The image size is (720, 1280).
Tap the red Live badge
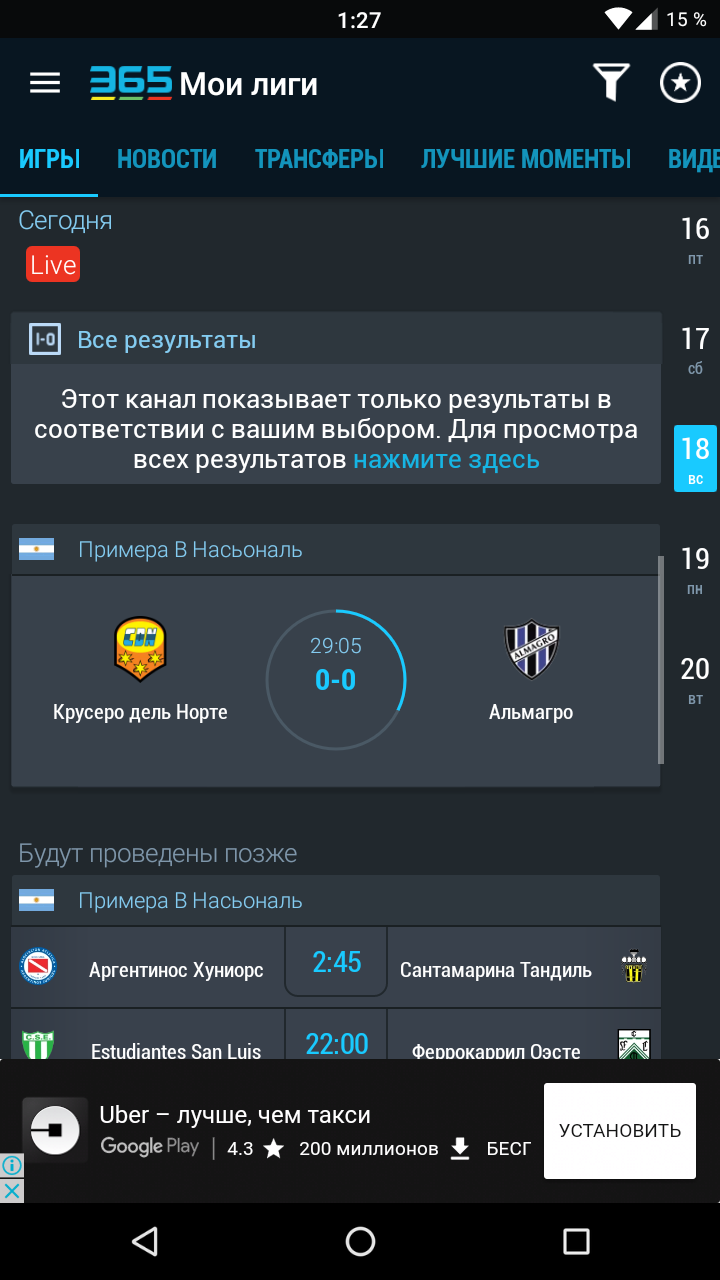click(x=53, y=265)
